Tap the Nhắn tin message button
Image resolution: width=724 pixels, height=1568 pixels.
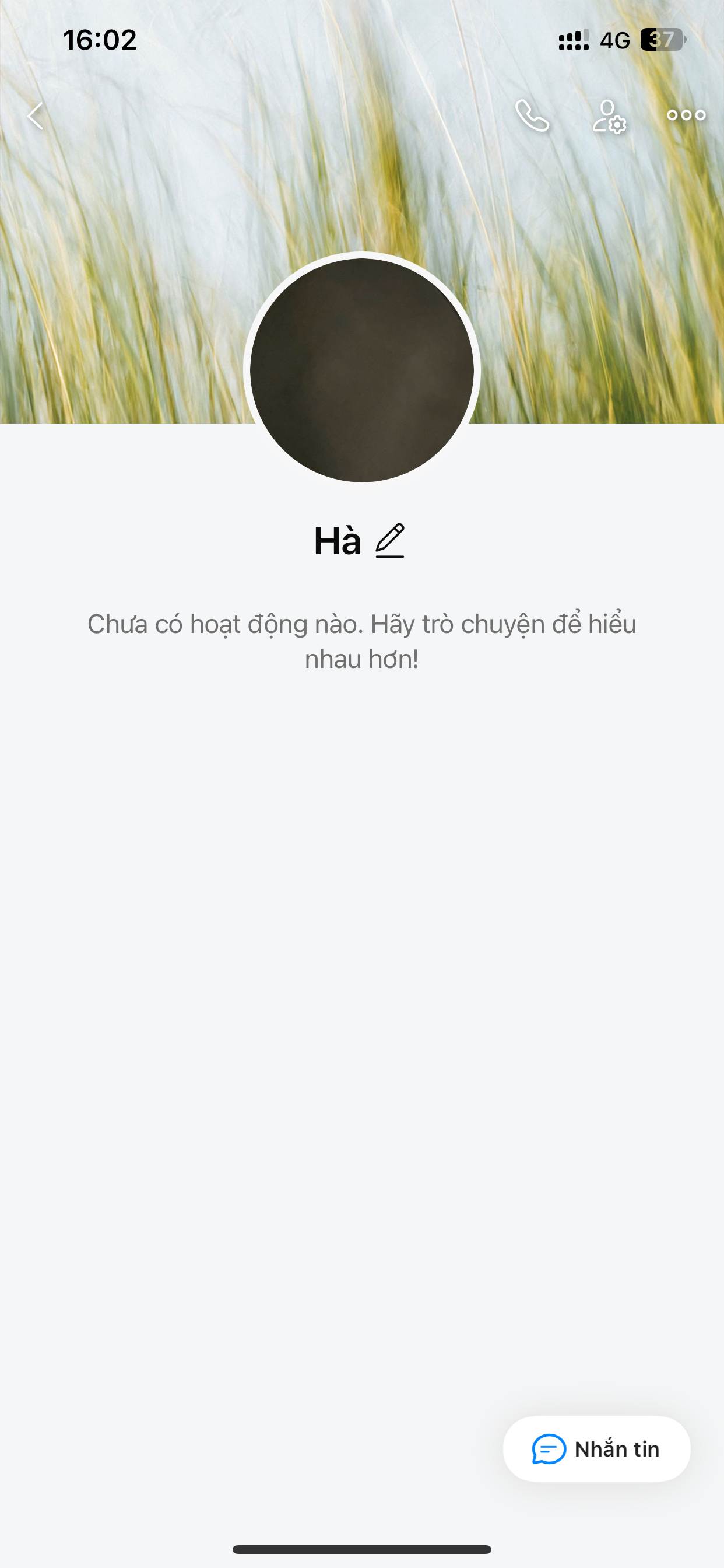(x=596, y=1448)
